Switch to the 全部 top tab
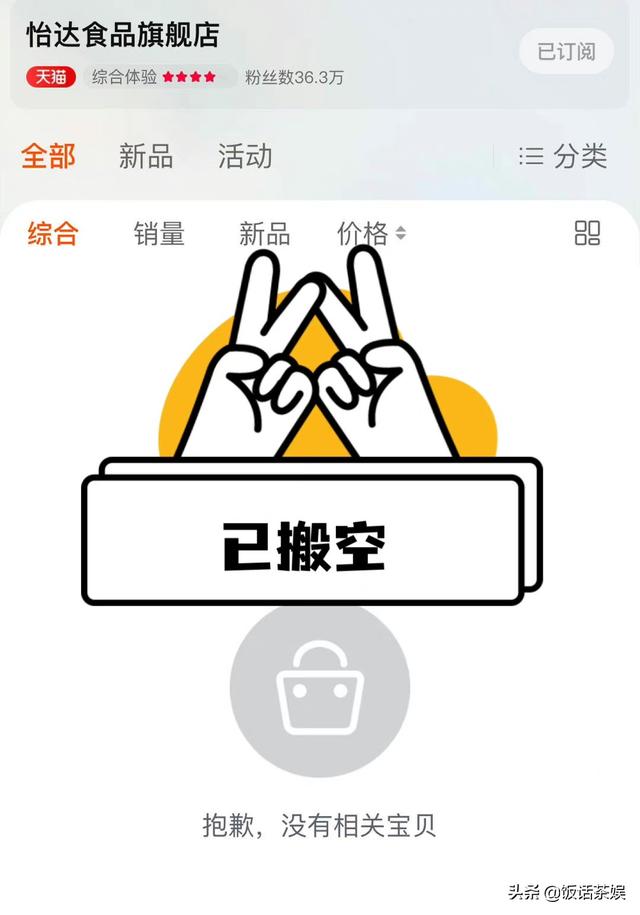The width and height of the screenshot is (640, 915). click(x=48, y=157)
